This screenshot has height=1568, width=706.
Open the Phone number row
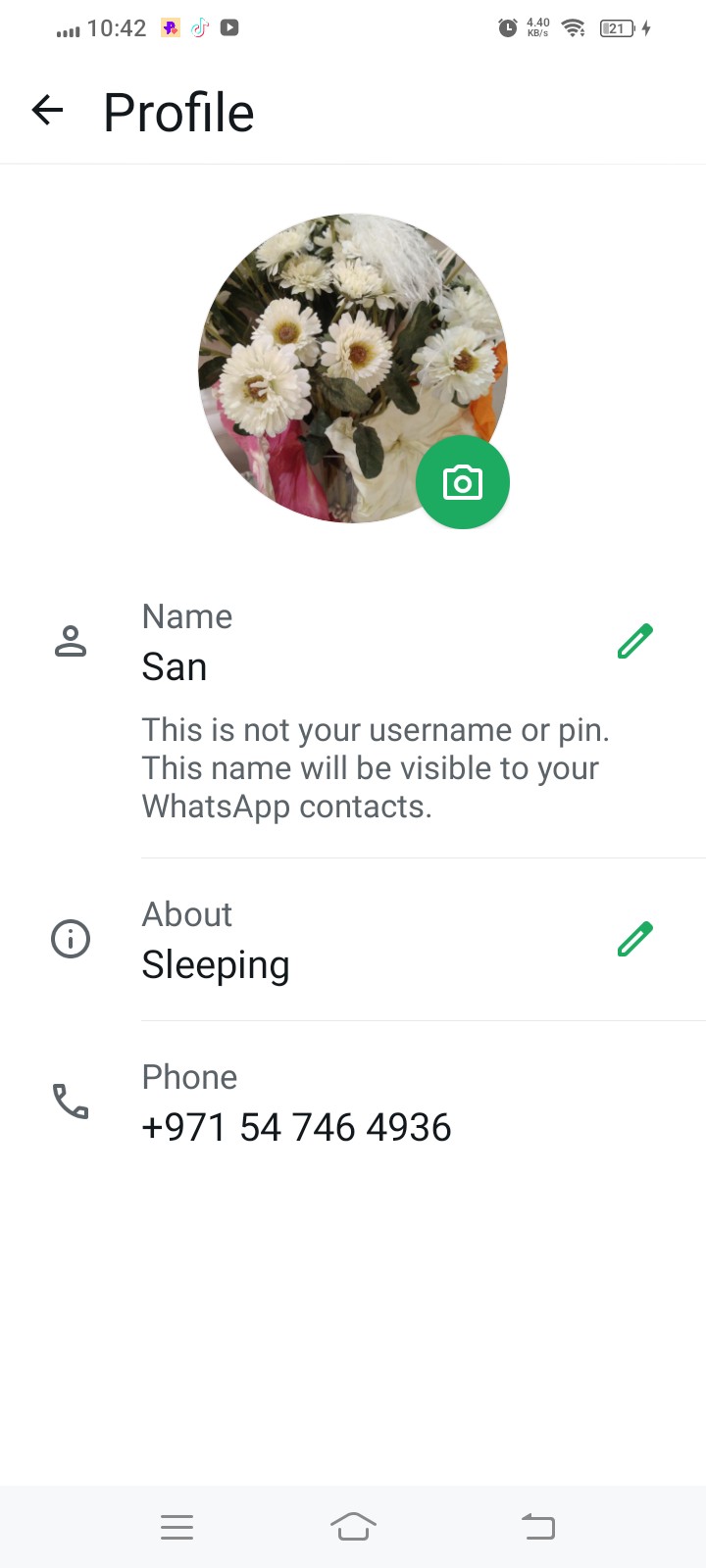pos(353,1102)
